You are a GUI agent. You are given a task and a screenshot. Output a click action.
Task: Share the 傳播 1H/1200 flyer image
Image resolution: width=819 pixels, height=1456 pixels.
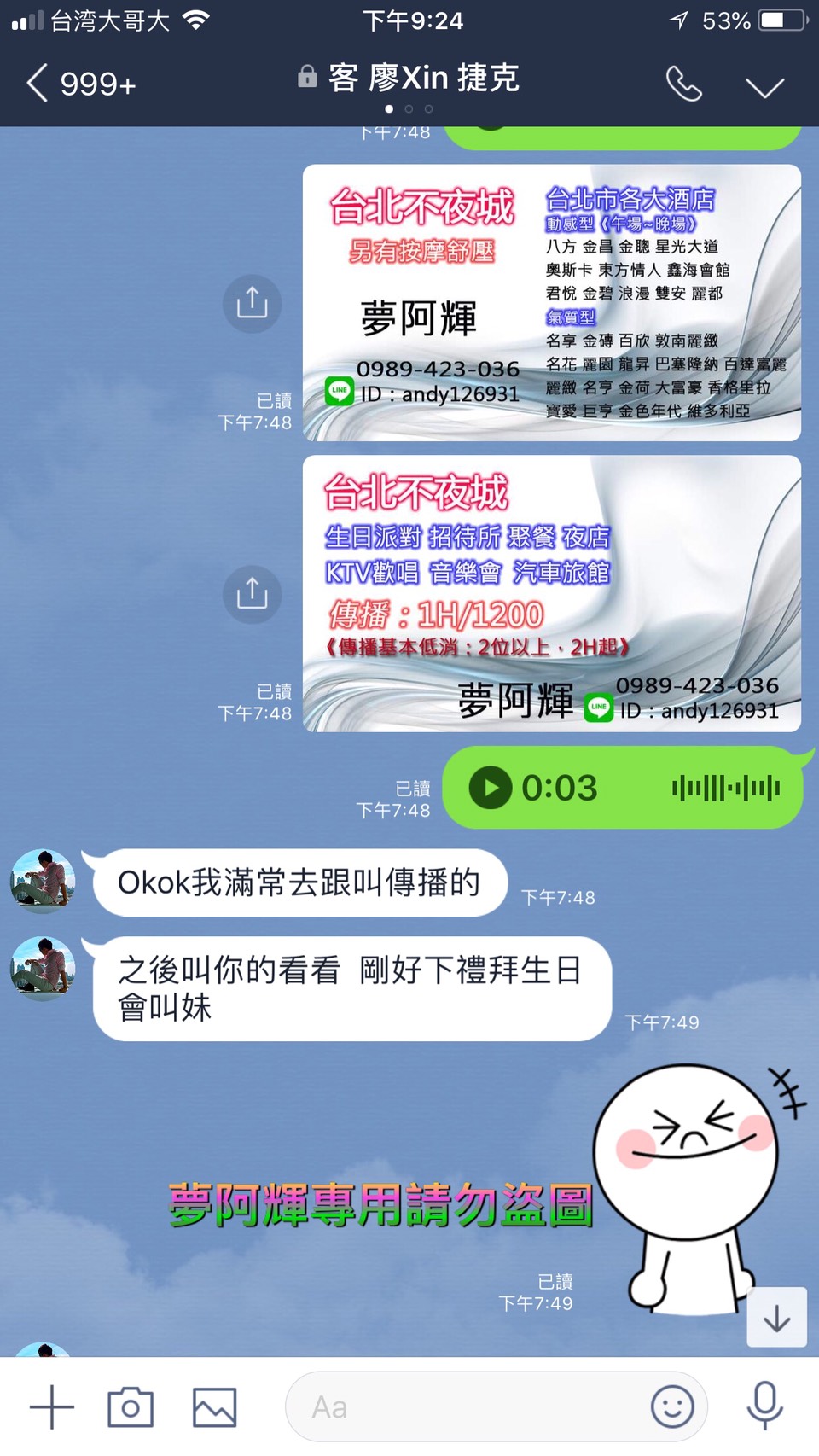(x=252, y=594)
